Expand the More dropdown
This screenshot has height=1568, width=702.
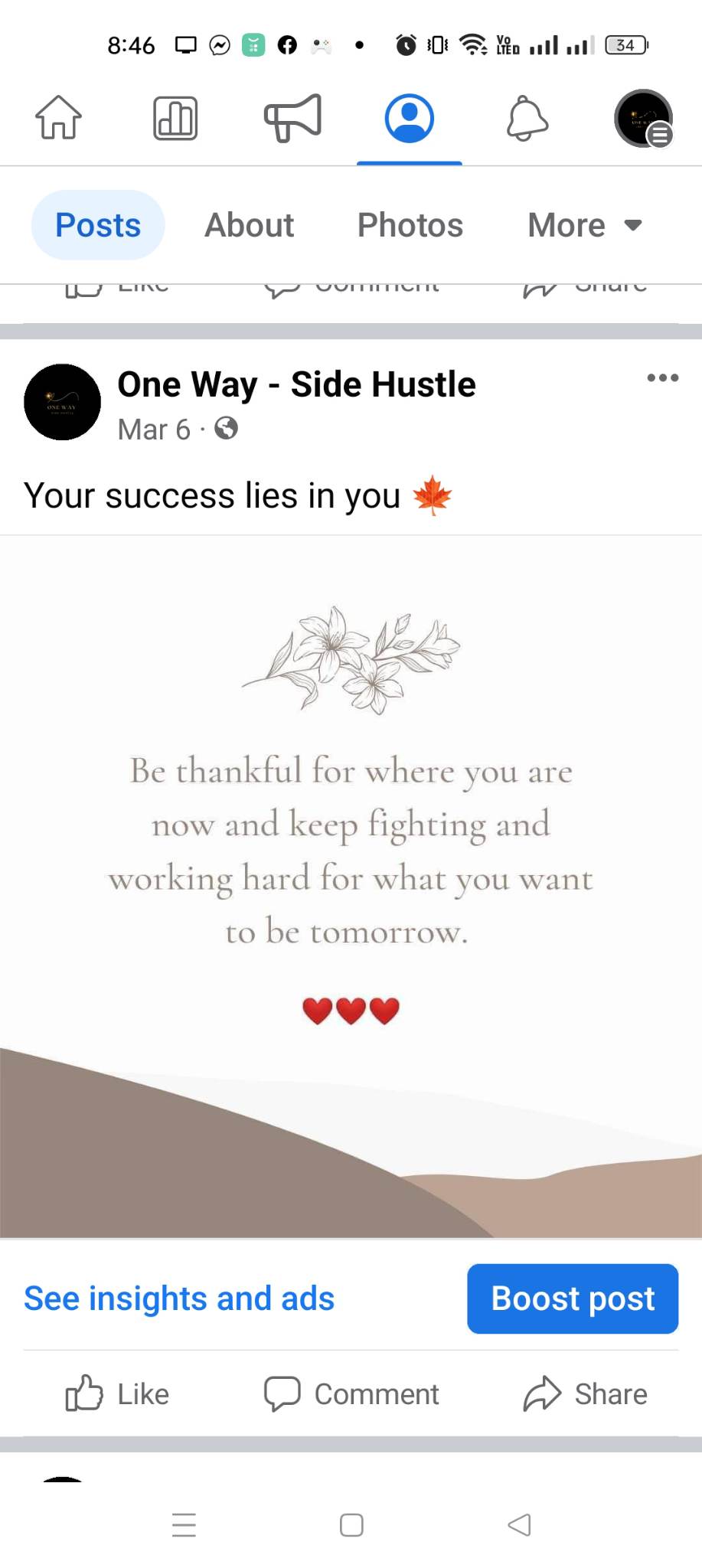click(x=584, y=225)
